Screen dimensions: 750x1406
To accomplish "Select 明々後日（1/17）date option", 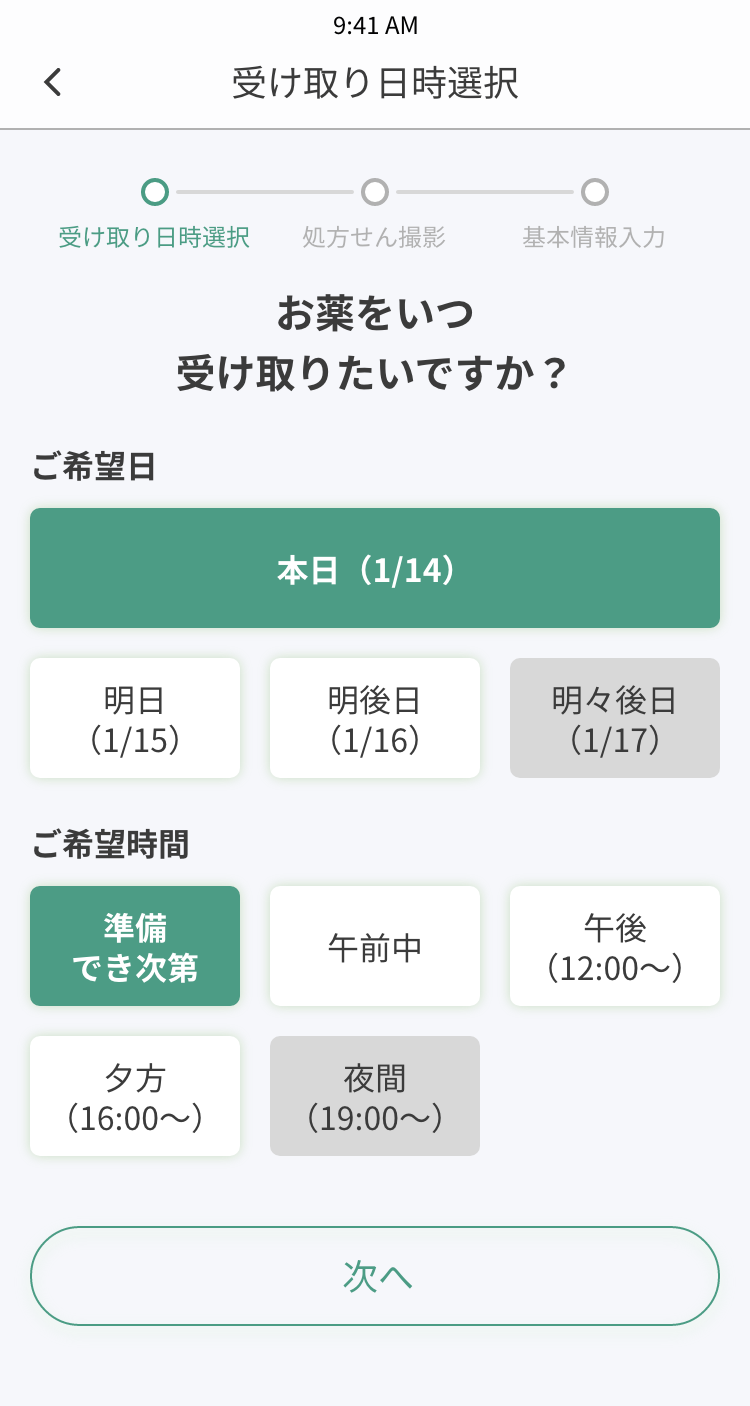I will pyautogui.click(x=615, y=718).
